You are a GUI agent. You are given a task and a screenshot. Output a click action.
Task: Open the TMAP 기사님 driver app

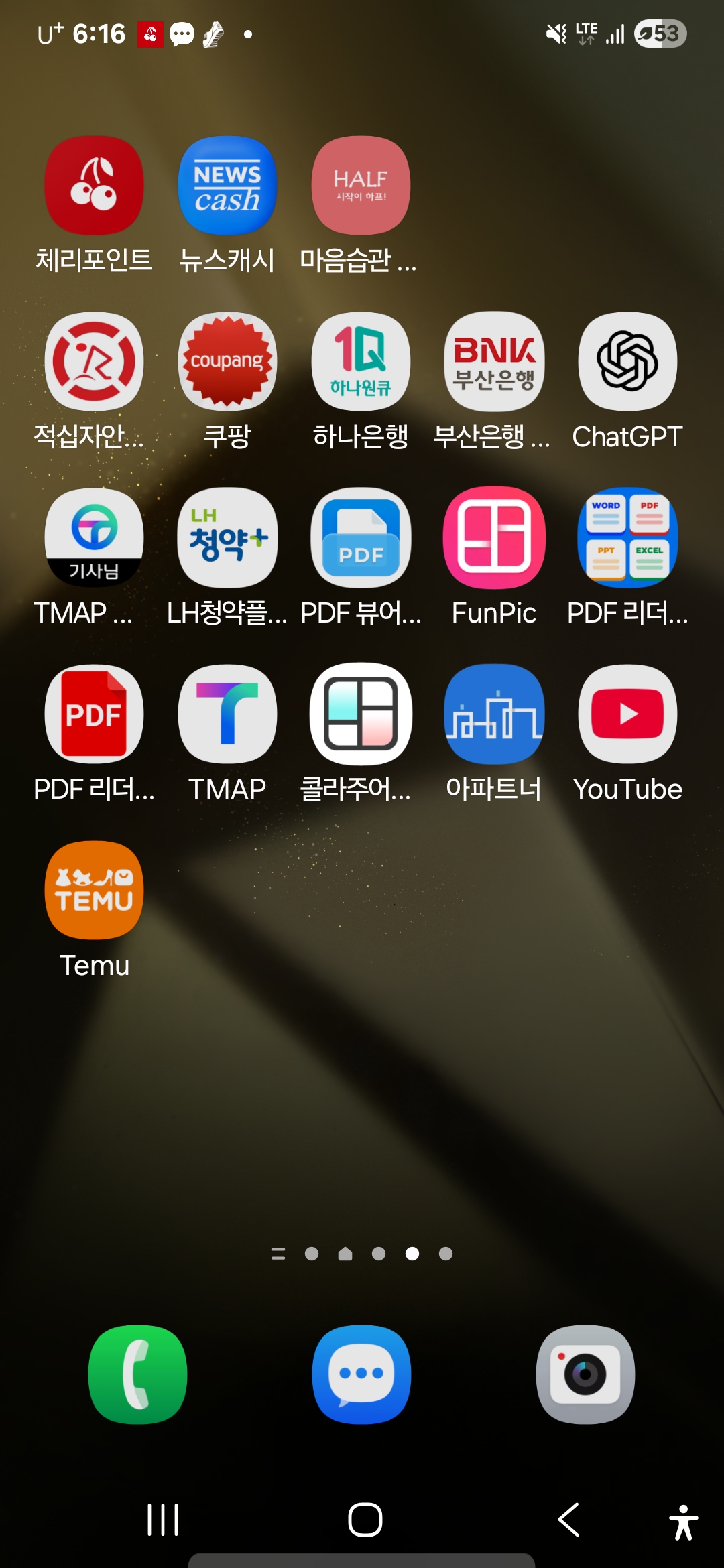tap(94, 538)
